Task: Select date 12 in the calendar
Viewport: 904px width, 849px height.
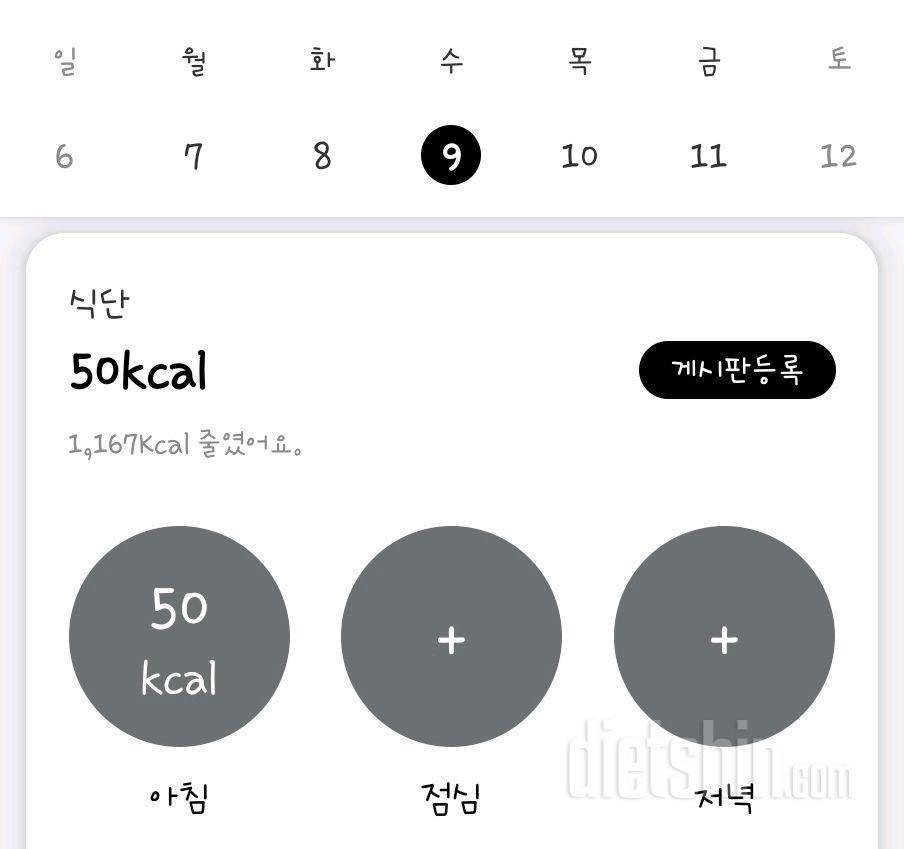Action: [x=838, y=156]
